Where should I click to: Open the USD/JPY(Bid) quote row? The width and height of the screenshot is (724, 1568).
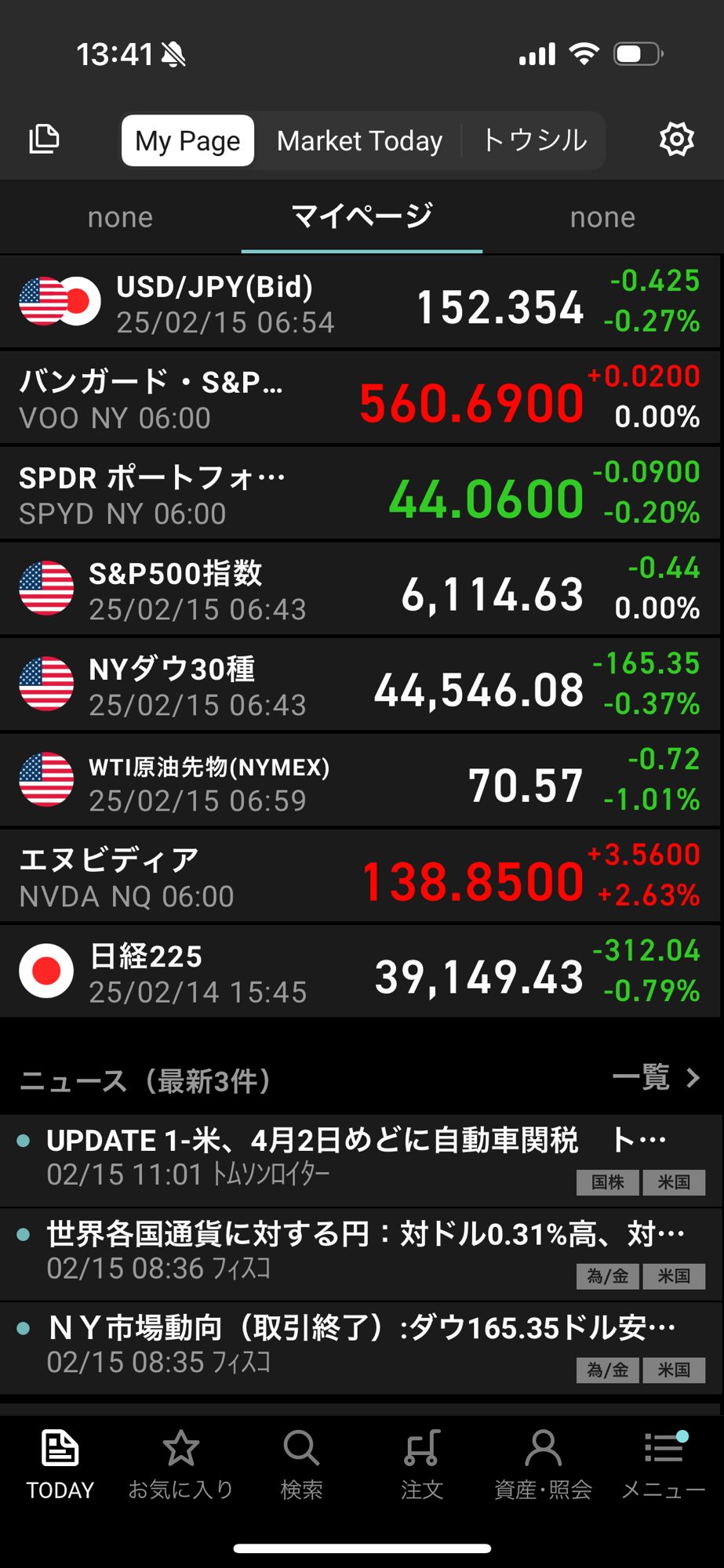click(x=361, y=303)
